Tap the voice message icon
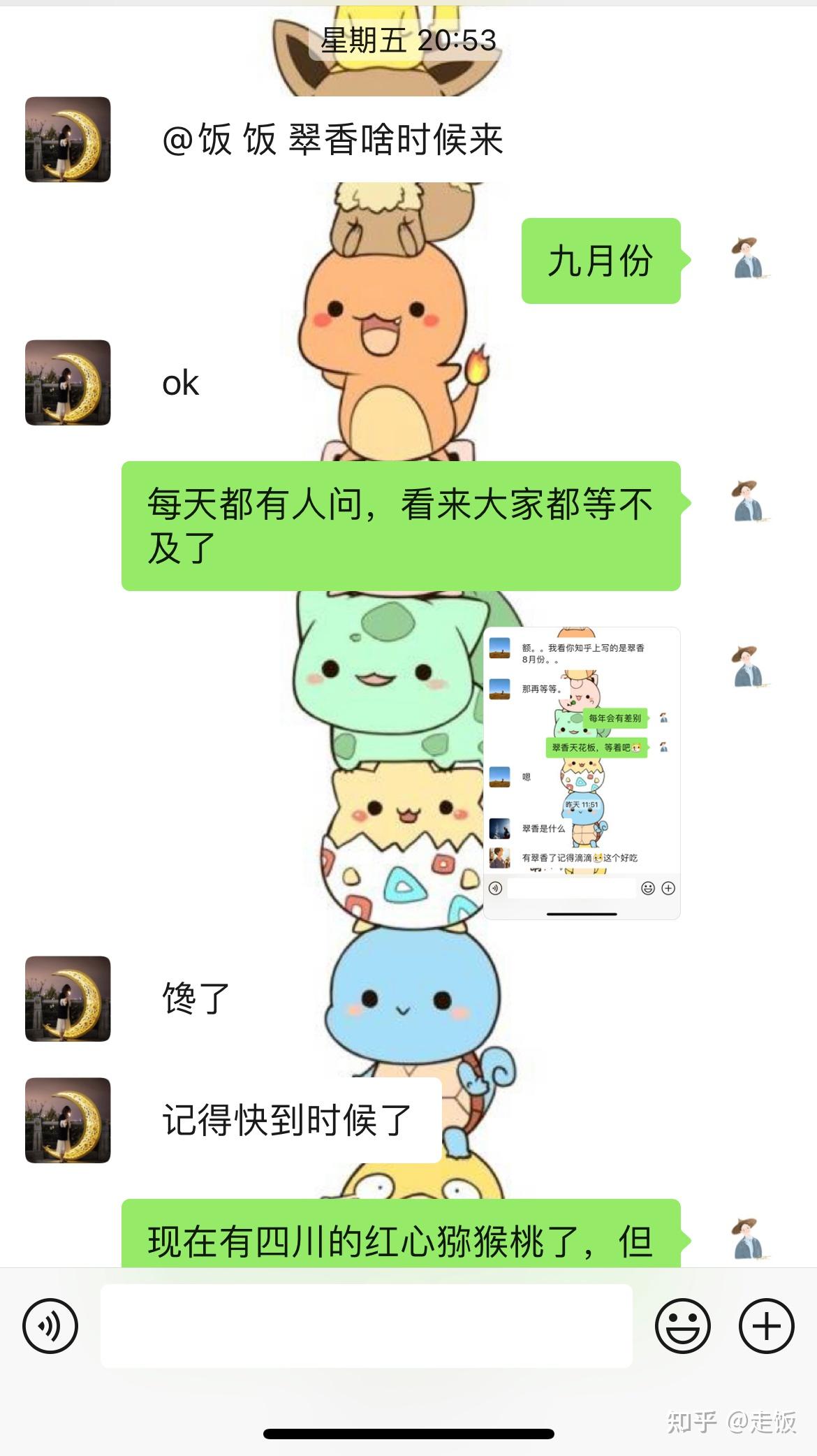 50,1325
